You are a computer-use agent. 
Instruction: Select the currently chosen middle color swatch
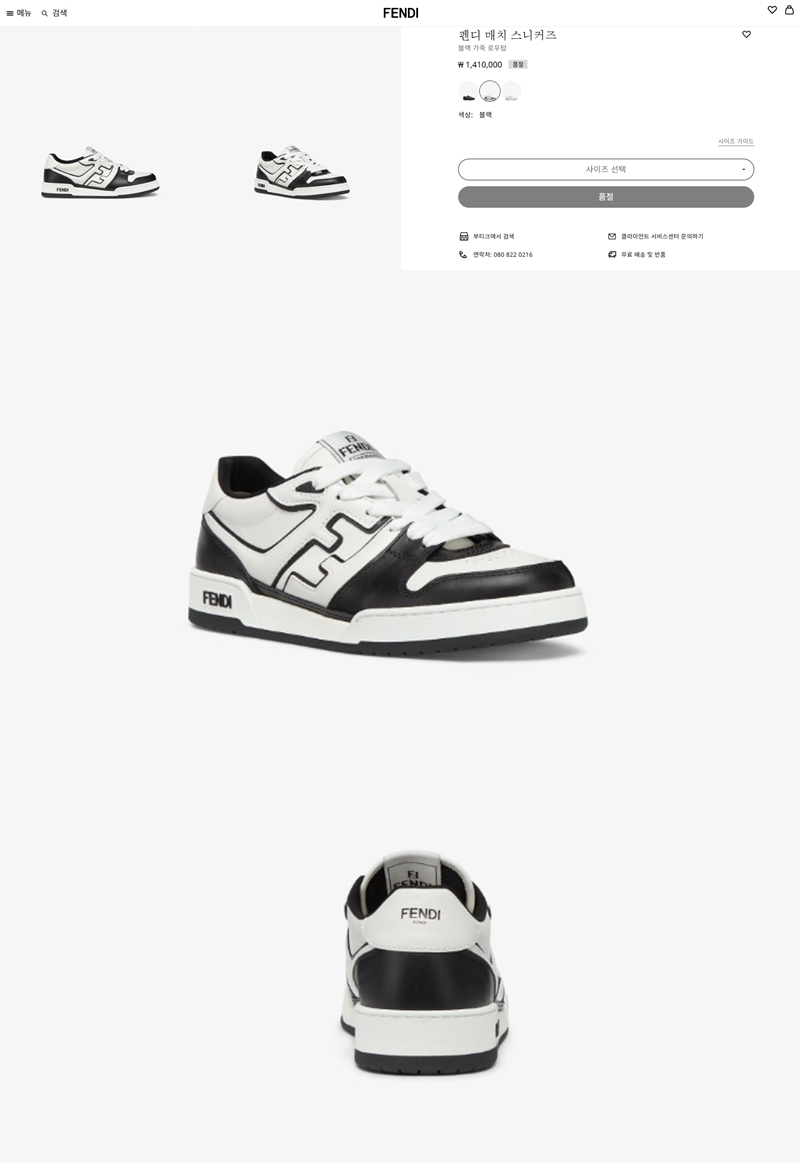click(490, 92)
